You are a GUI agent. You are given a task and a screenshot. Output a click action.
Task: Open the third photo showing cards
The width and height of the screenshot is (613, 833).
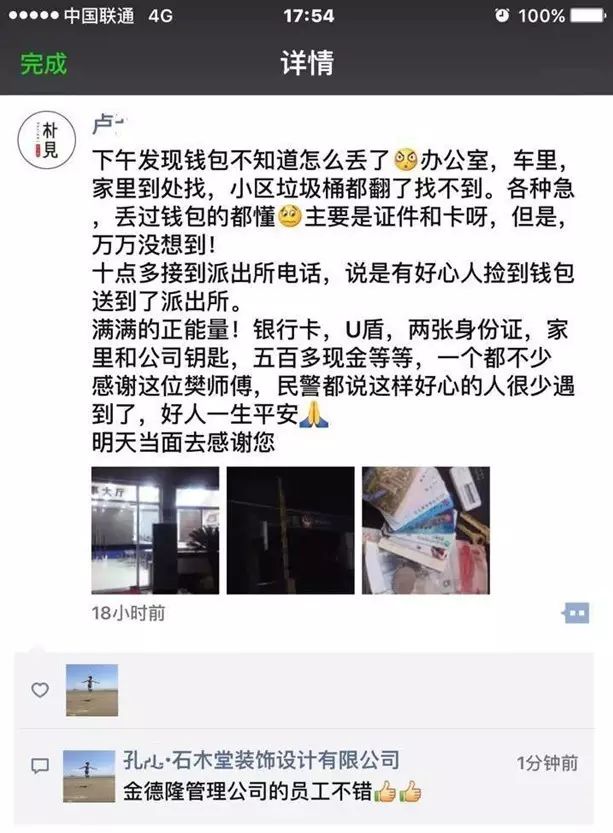425,530
